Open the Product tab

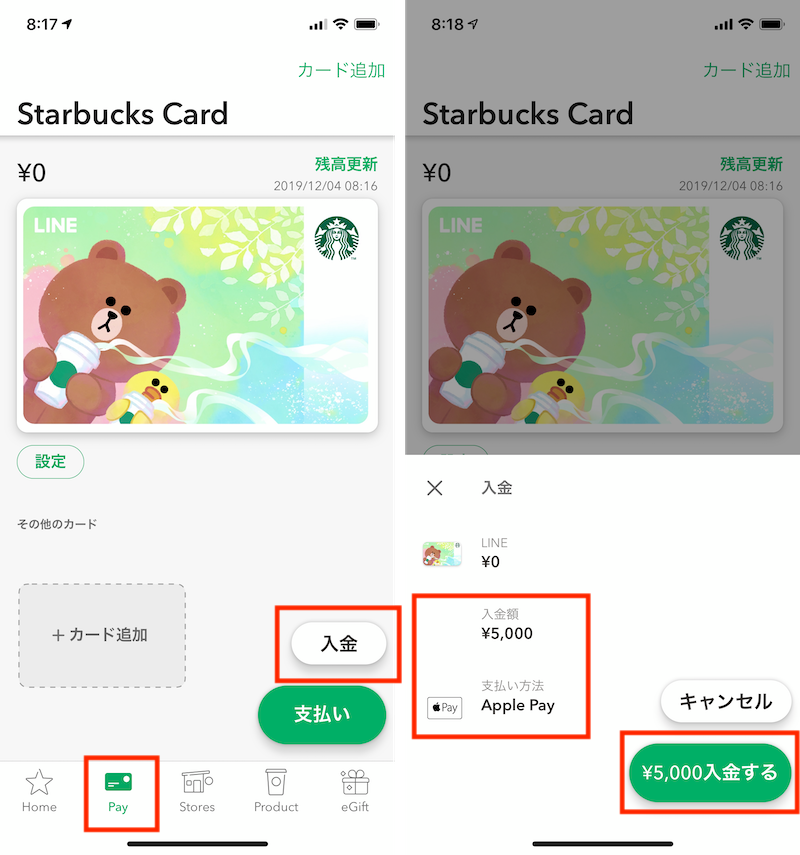point(276,791)
